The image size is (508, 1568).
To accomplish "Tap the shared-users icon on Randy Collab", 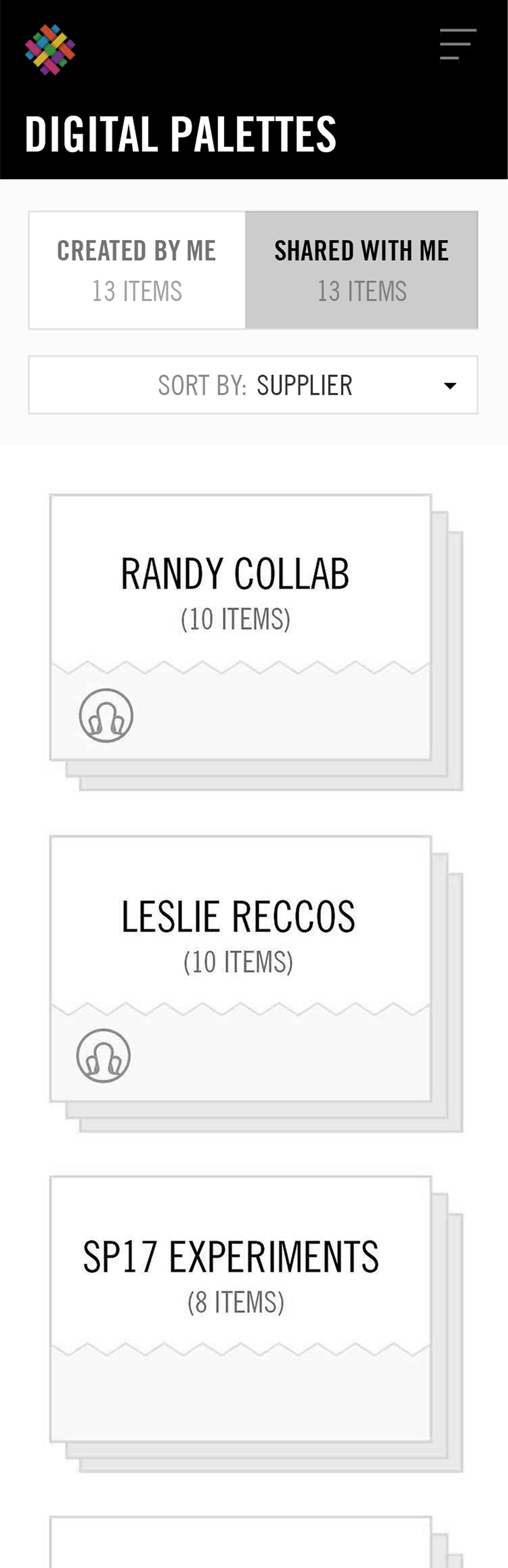I will coord(106,715).
